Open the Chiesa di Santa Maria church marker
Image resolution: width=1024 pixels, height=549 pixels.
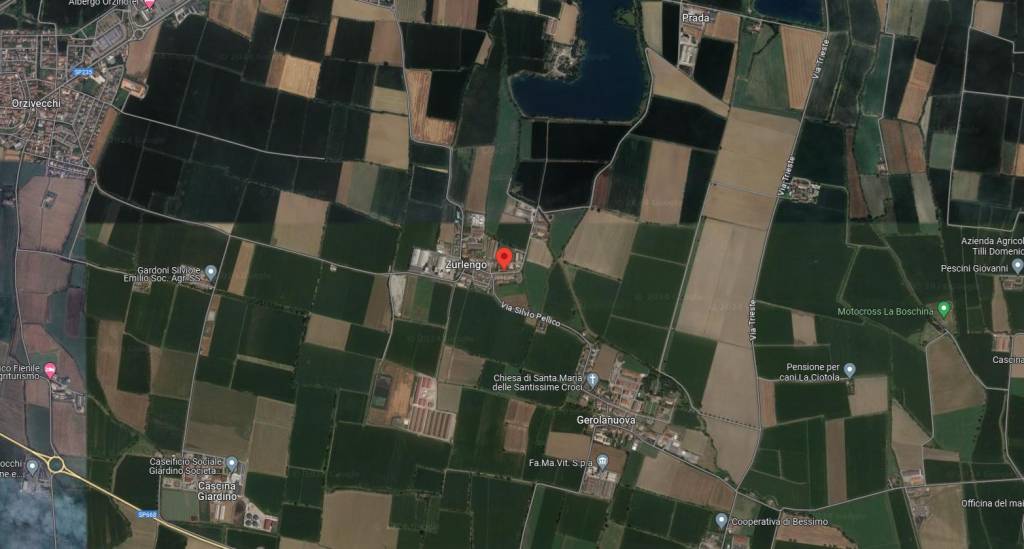[x=591, y=381]
